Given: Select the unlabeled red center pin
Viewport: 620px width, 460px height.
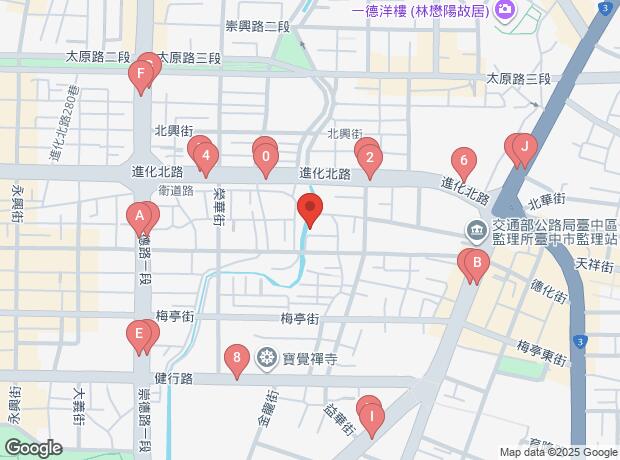Looking at the screenshot, I should (x=310, y=212).
